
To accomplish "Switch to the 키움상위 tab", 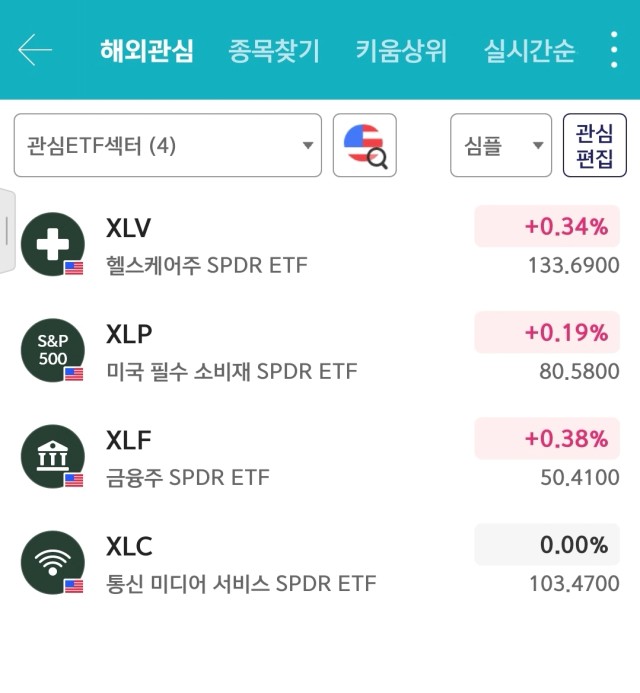I will (401, 51).
